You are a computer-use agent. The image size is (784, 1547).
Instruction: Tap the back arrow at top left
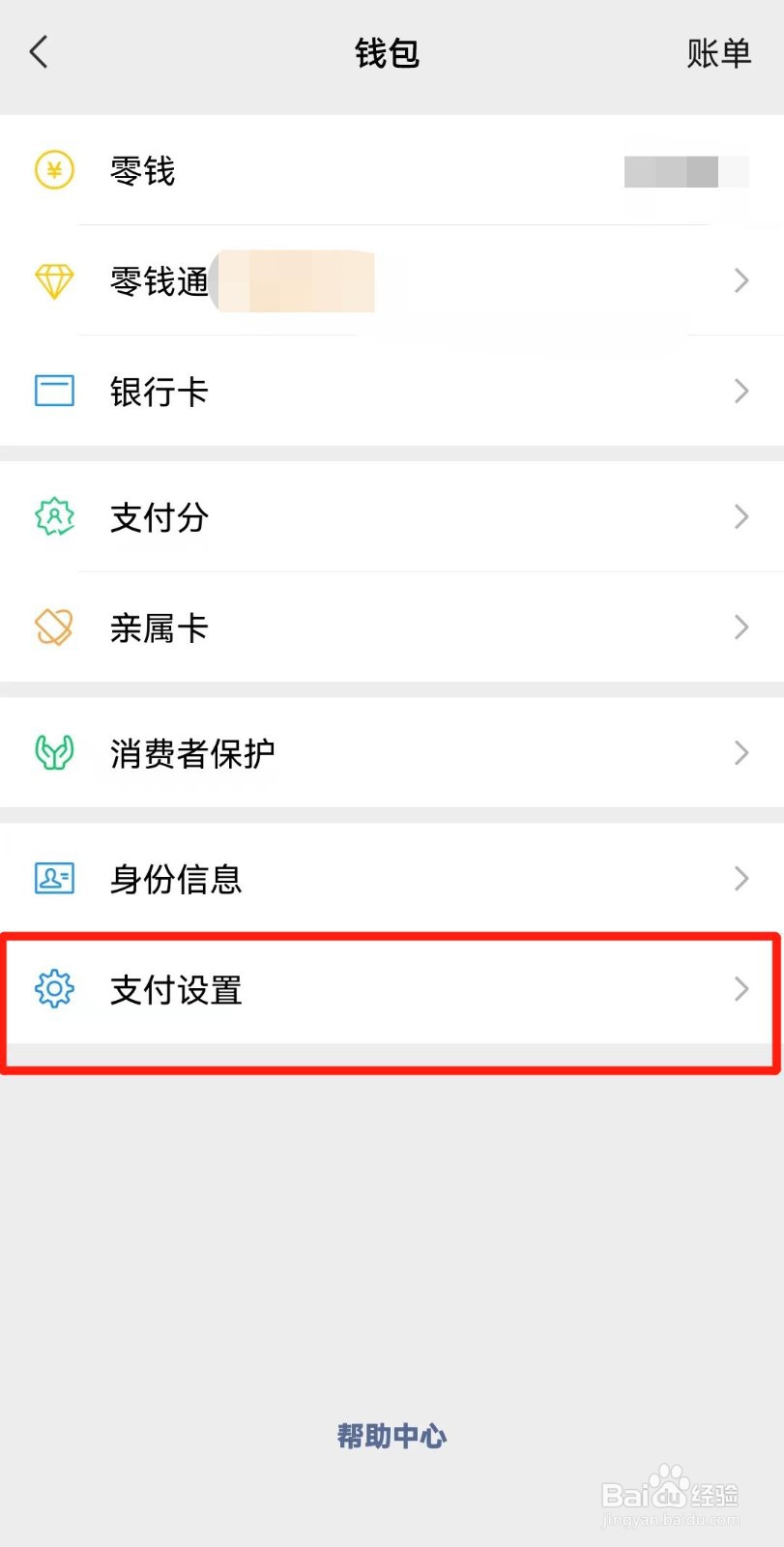(x=39, y=52)
